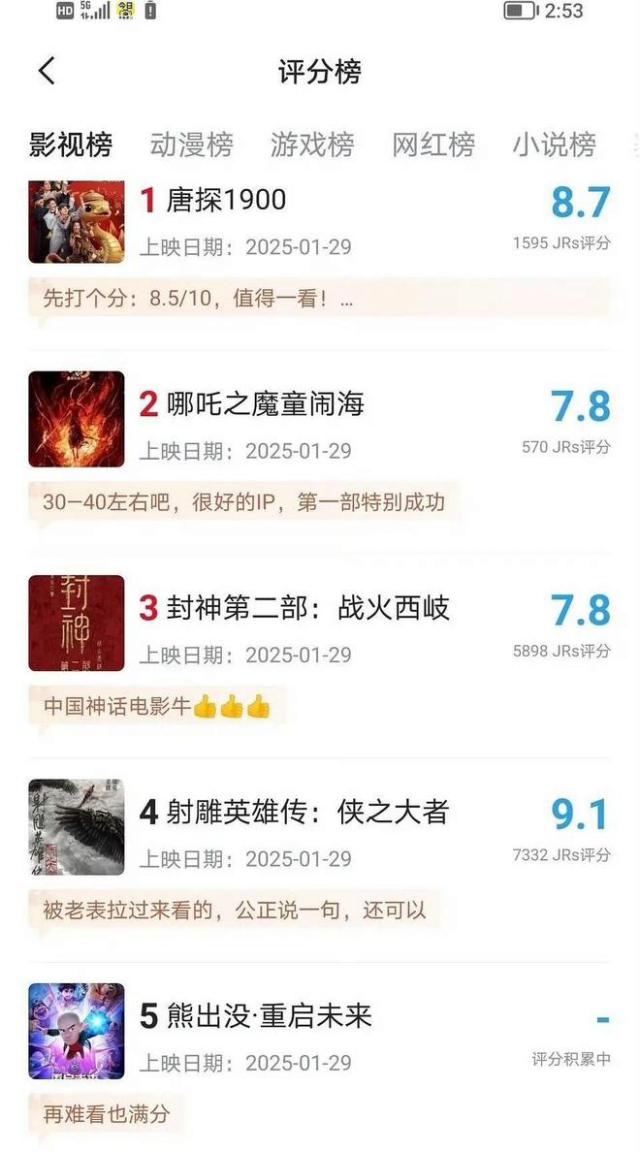The height and width of the screenshot is (1152, 640).
Task: Go back from the 评分榜 page
Action: [46, 71]
